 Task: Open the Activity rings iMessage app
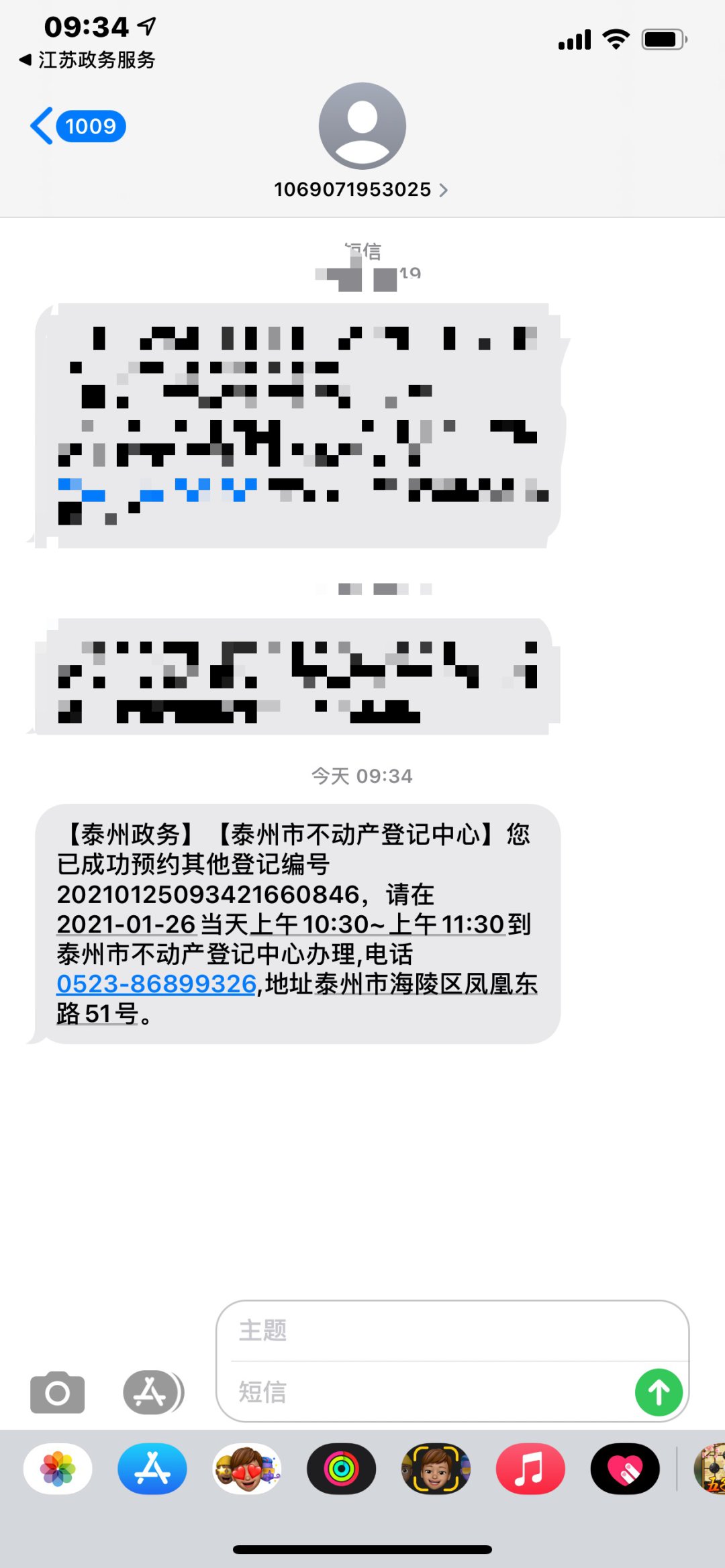(x=342, y=1469)
